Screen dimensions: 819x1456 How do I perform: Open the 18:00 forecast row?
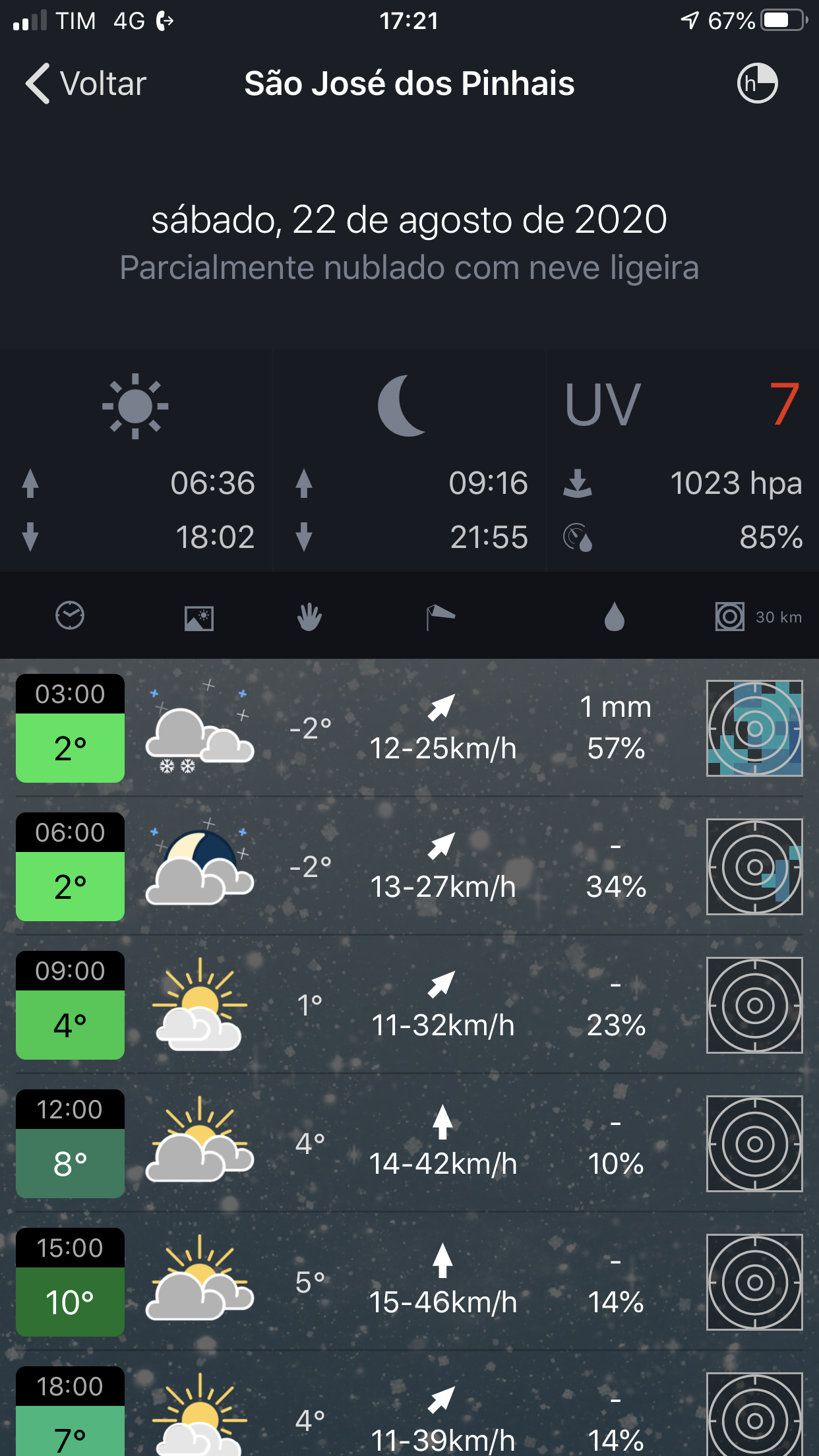(x=409, y=1404)
